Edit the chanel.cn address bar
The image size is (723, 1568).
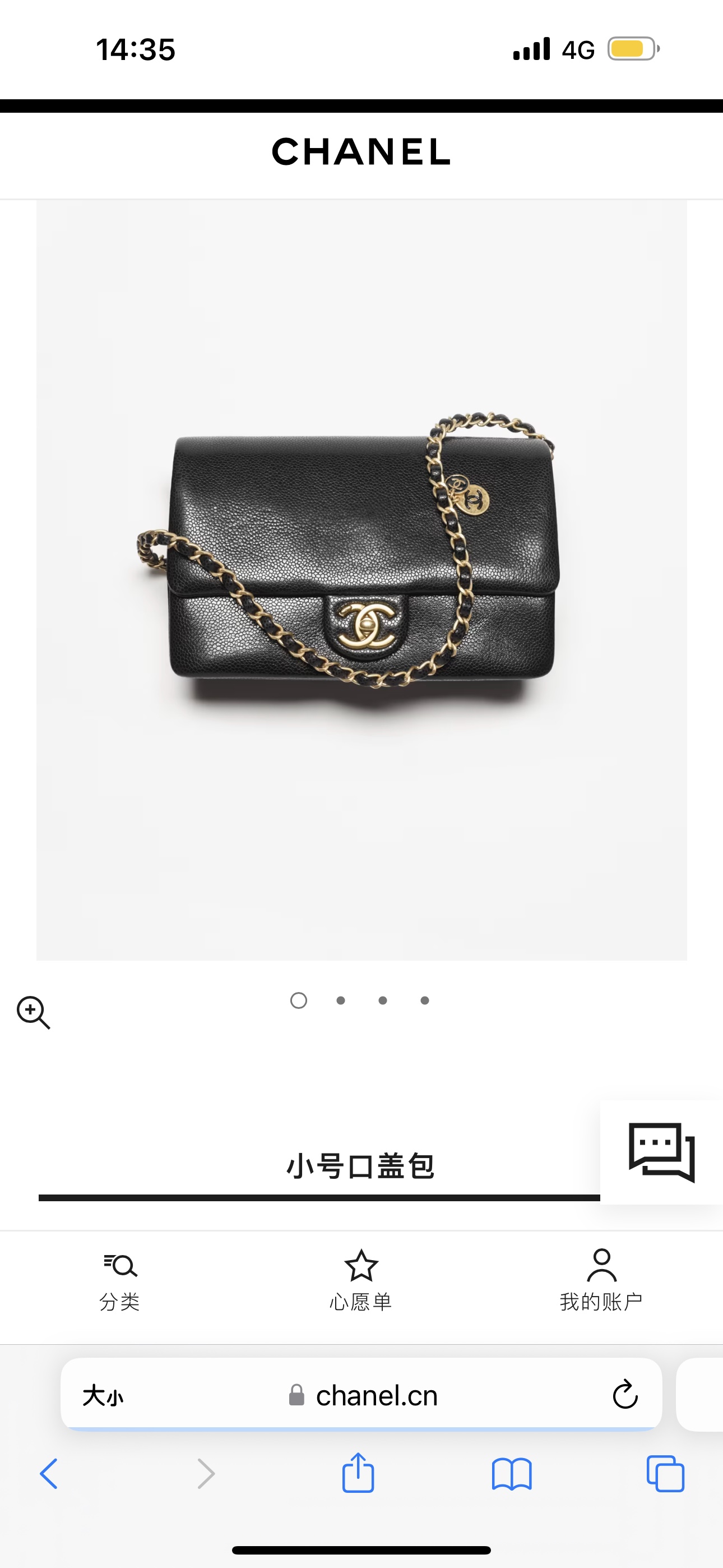376,1395
